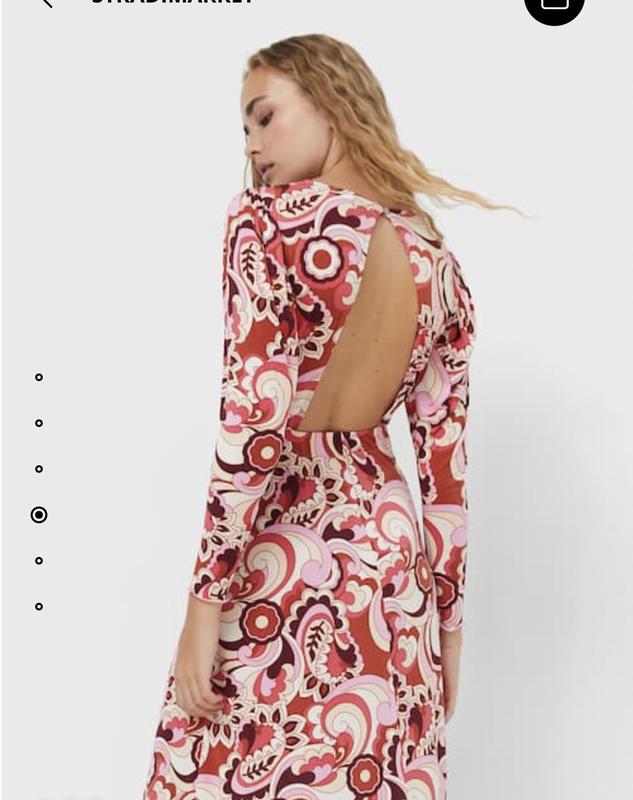The height and width of the screenshot is (800, 633).
Task: Go back using the top-left arrow
Action: tap(45, 3)
